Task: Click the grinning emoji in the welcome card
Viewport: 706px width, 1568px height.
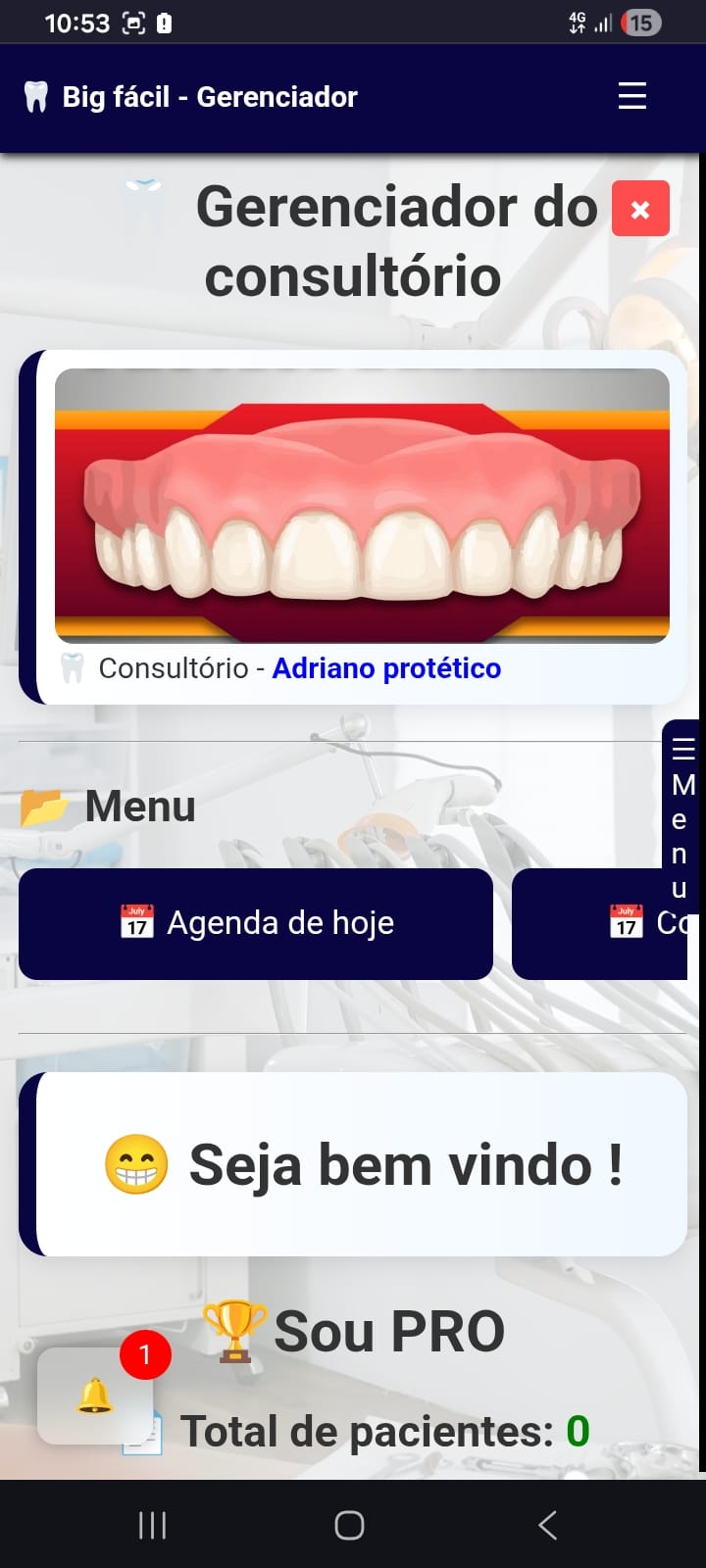Action: click(136, 1165)
